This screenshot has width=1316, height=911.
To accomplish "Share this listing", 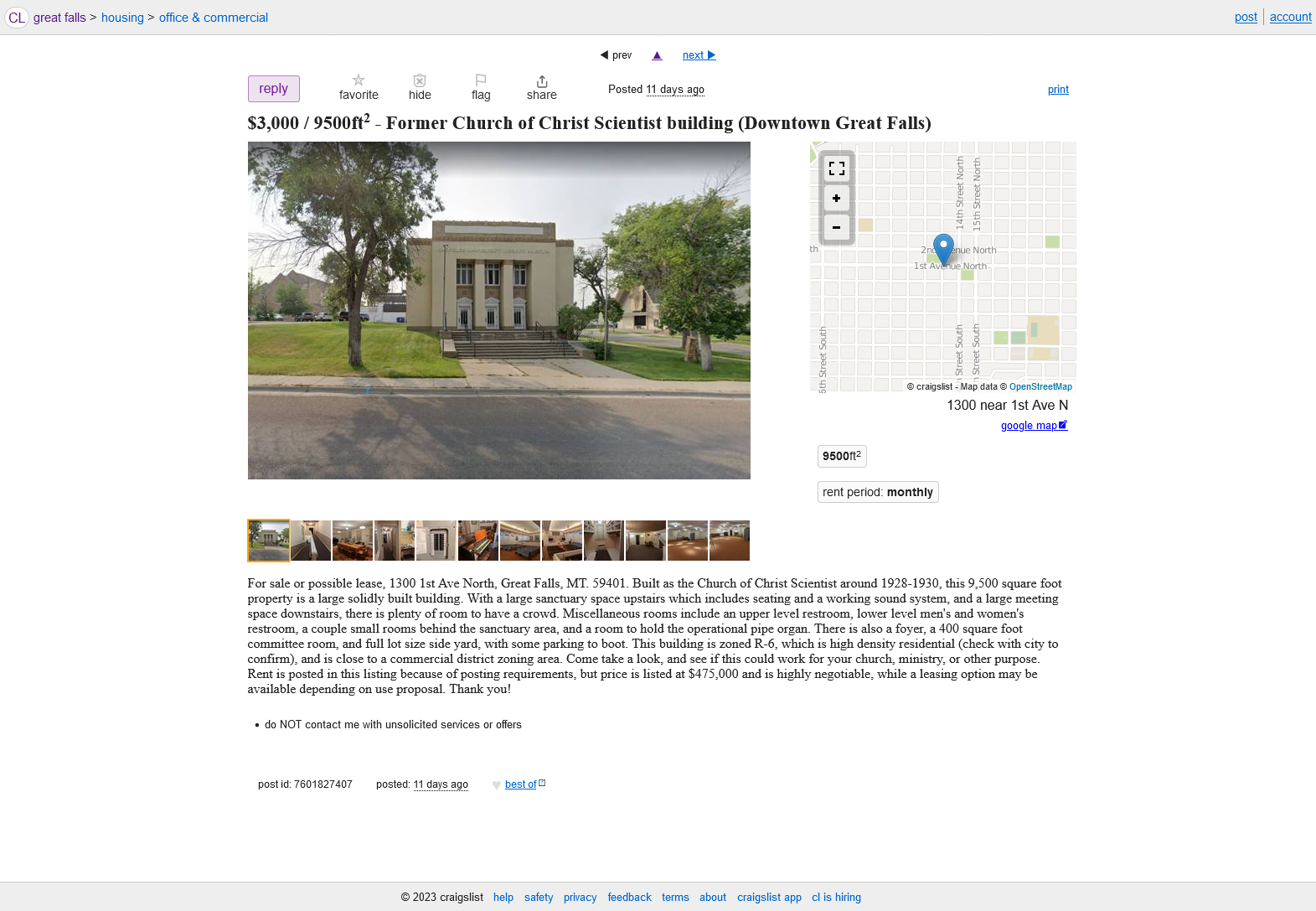I will pos(541,87).
